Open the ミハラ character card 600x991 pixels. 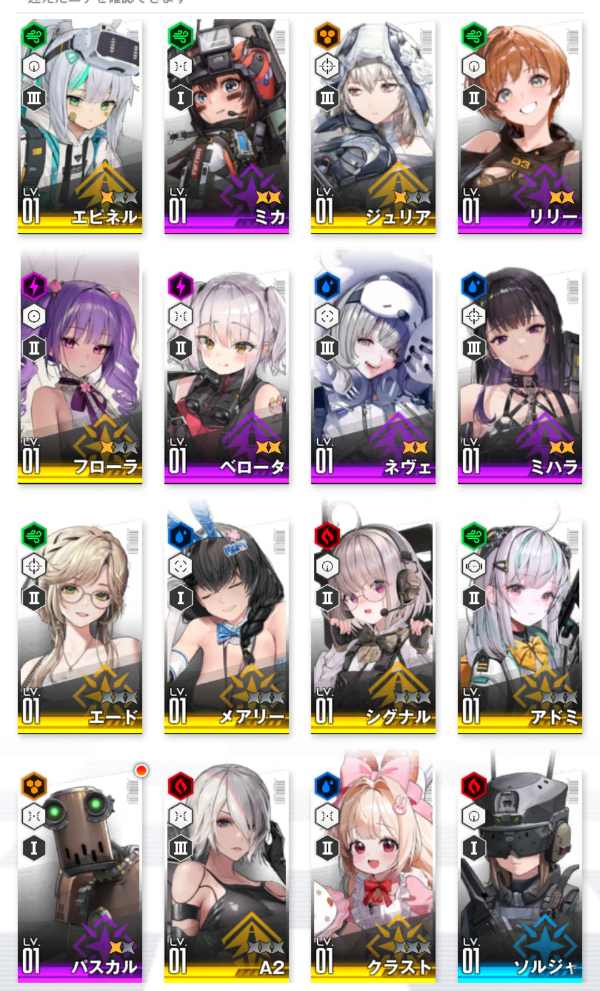pos(520,375)
